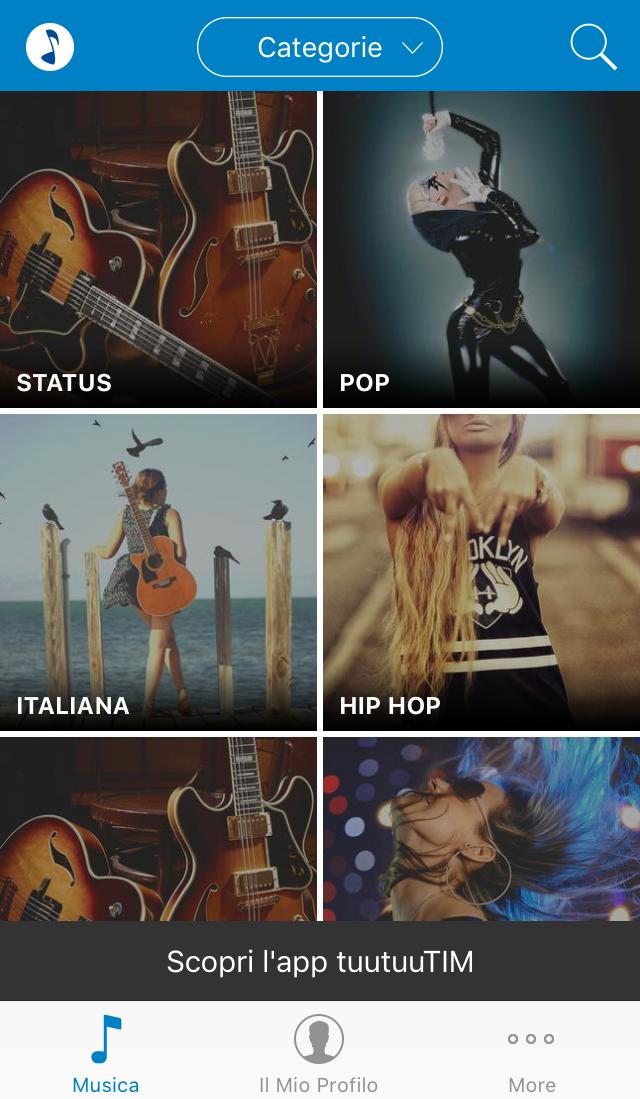The width and height of the screenshot is (640, 1099).
Task: Browse the POP category
Action: pyautogui.click(x=481, y=249)
